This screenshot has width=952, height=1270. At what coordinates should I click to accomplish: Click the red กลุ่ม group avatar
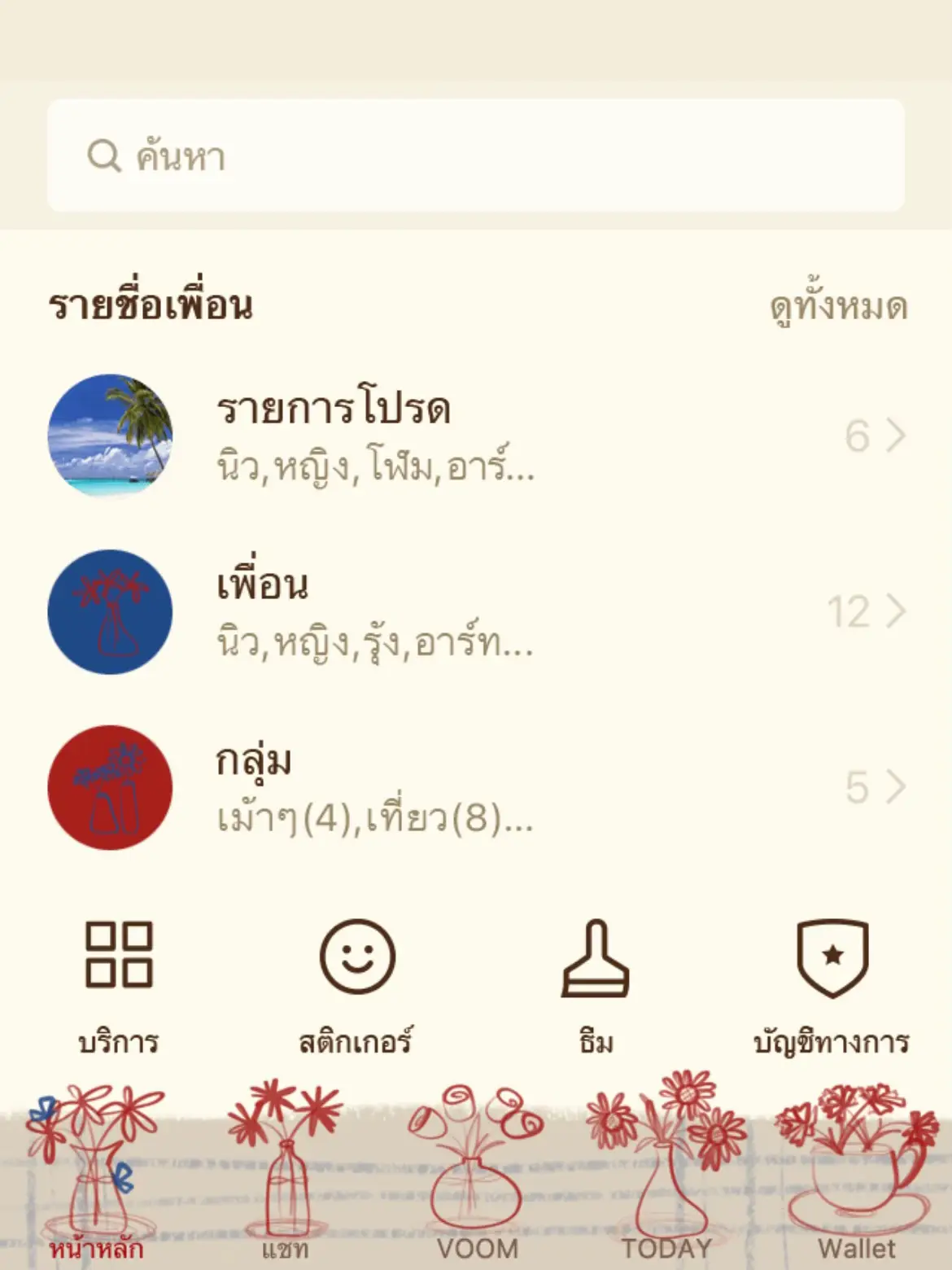click(111, 790)
